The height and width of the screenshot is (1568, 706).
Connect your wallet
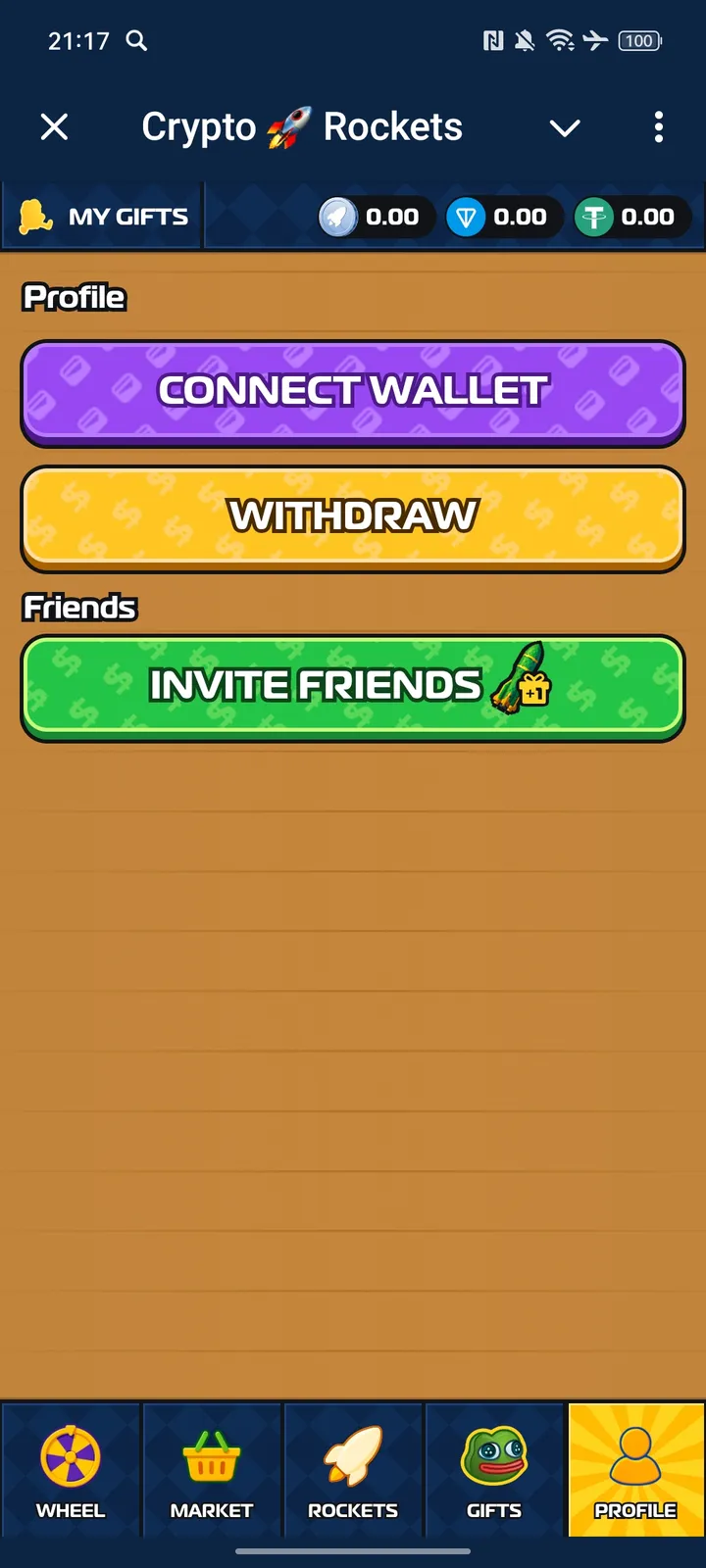click(353, 392)
